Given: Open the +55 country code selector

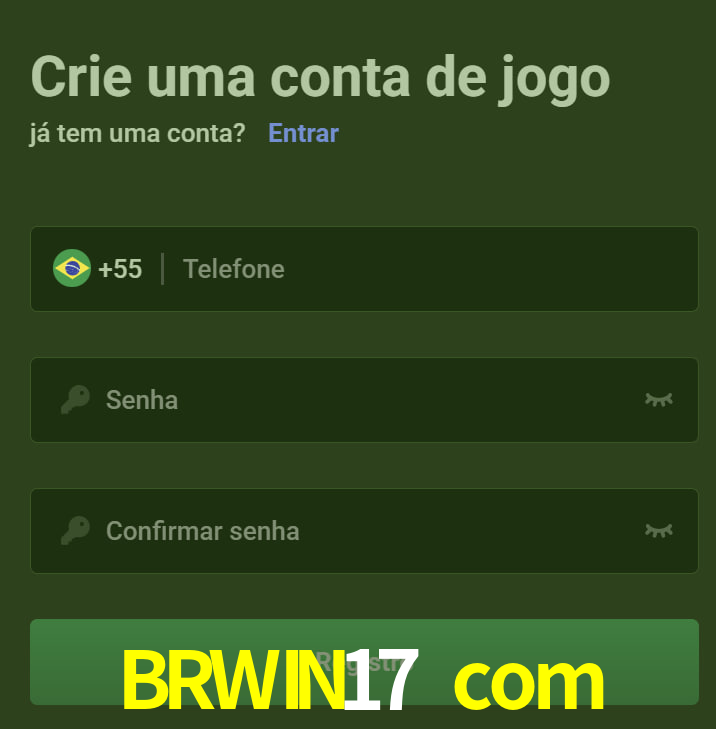Looking at the screenshot, I should click(98, 269).
